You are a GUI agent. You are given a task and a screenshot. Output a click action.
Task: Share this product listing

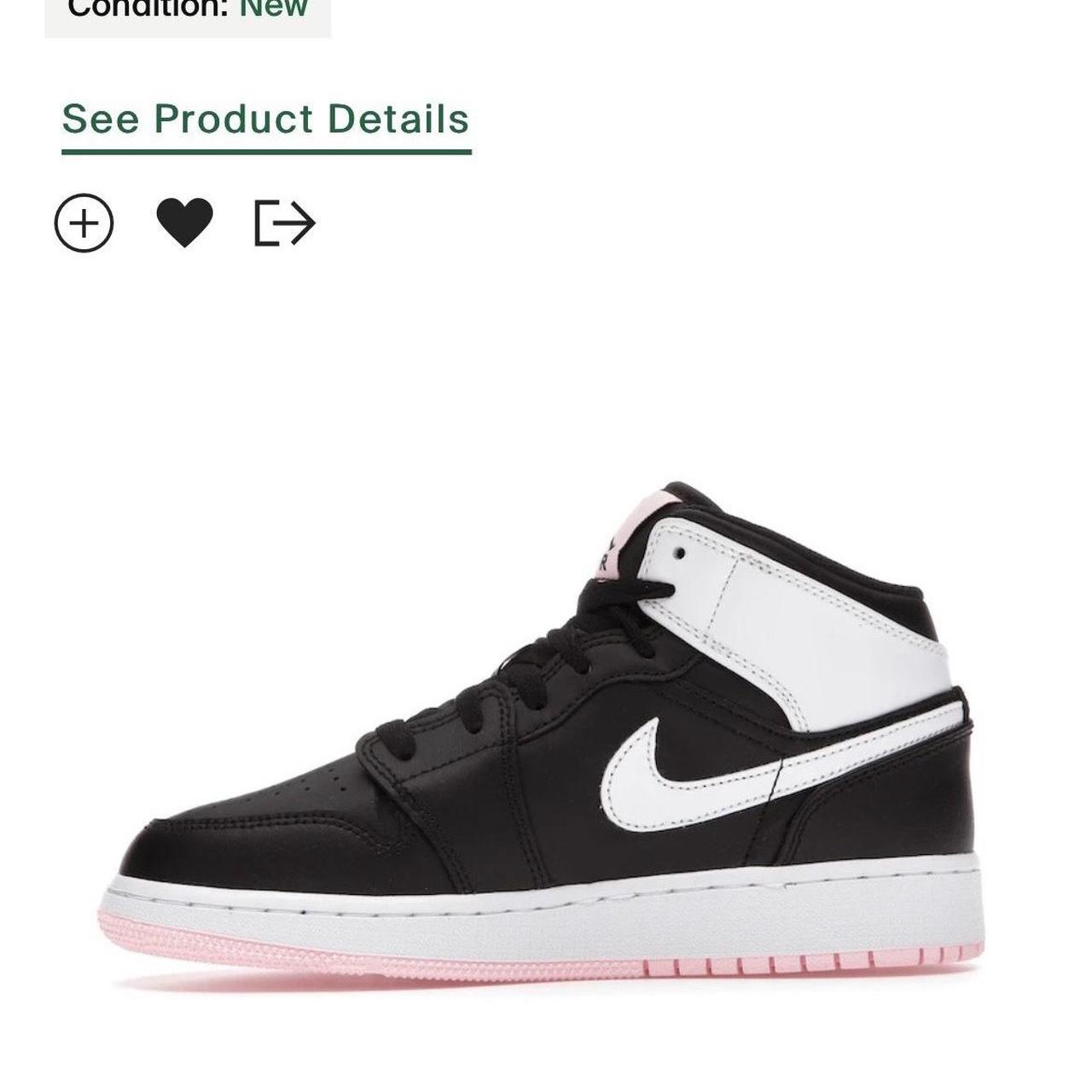pyautogui.click(x=285, y=224)
